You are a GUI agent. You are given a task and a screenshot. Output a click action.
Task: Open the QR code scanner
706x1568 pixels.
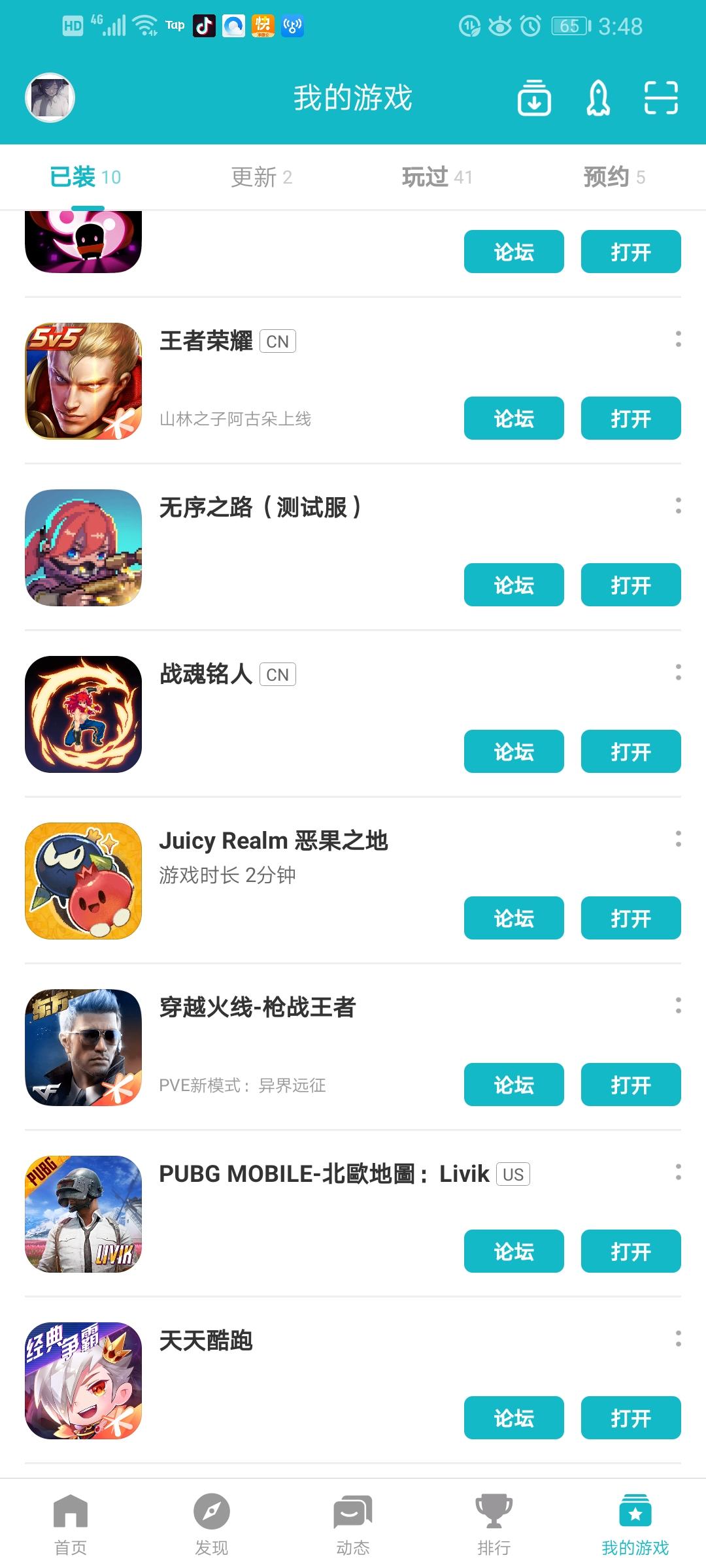pyautogui.click(x=661, y=98)
